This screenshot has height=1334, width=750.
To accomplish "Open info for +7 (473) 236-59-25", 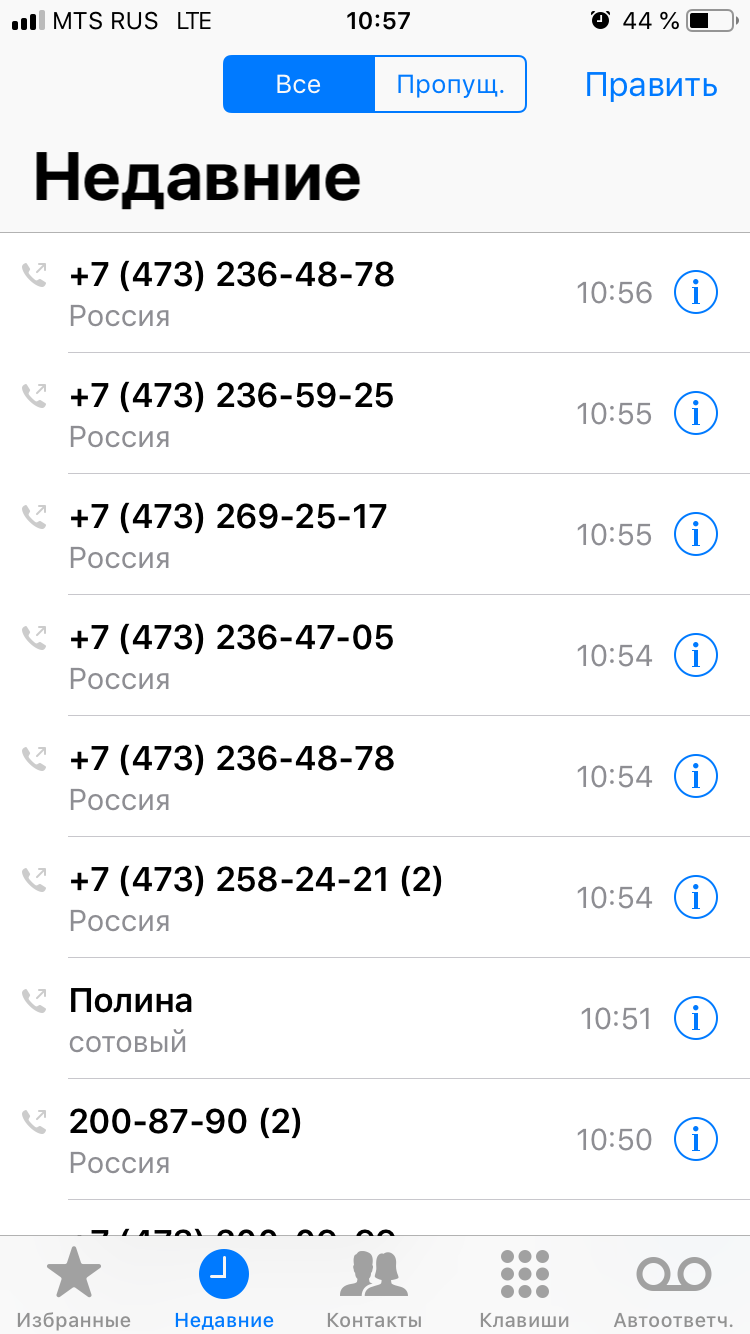I will 696,414.
